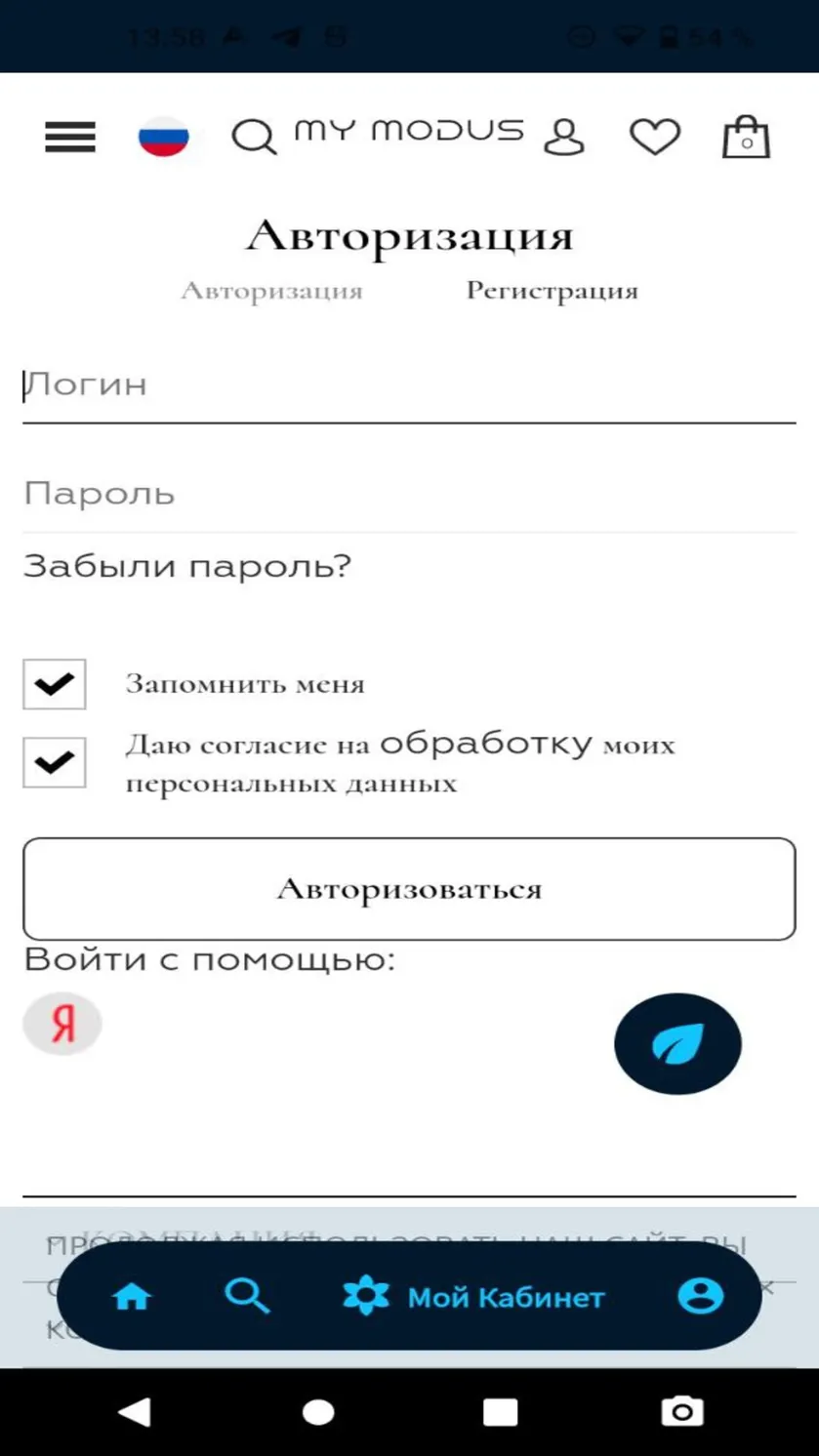Open the account icon in header
Viewport: 819px width, 1456px height.
(563, 137)
